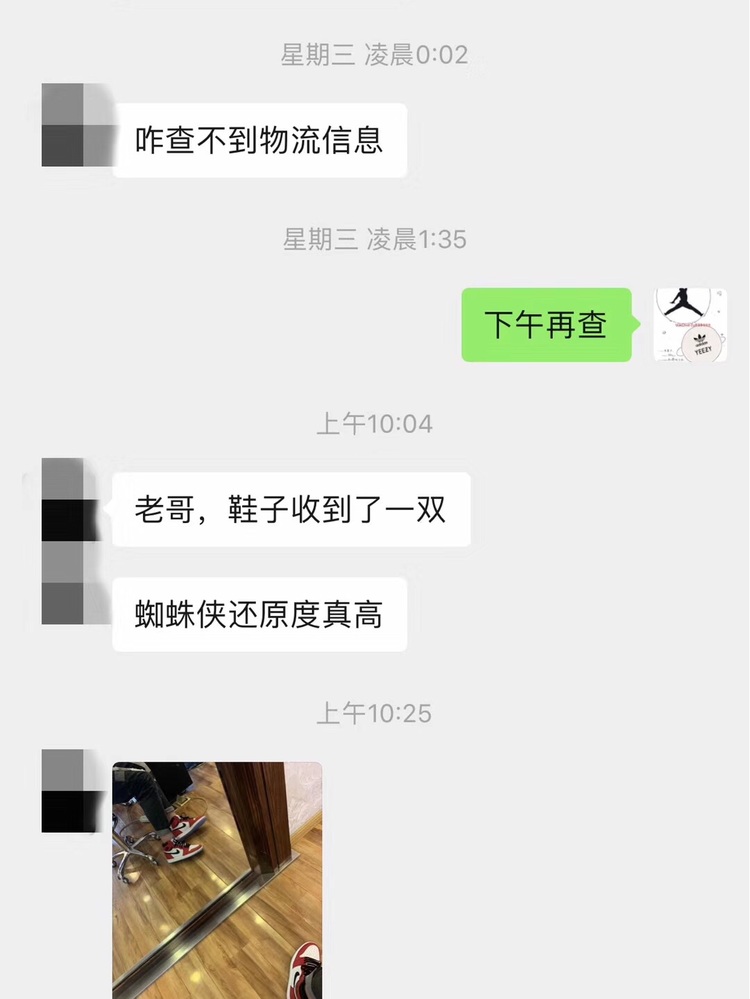This screenshot has width=750, height=999.
Task: Open the Jordan logo avatar profile
Action: 690,325
